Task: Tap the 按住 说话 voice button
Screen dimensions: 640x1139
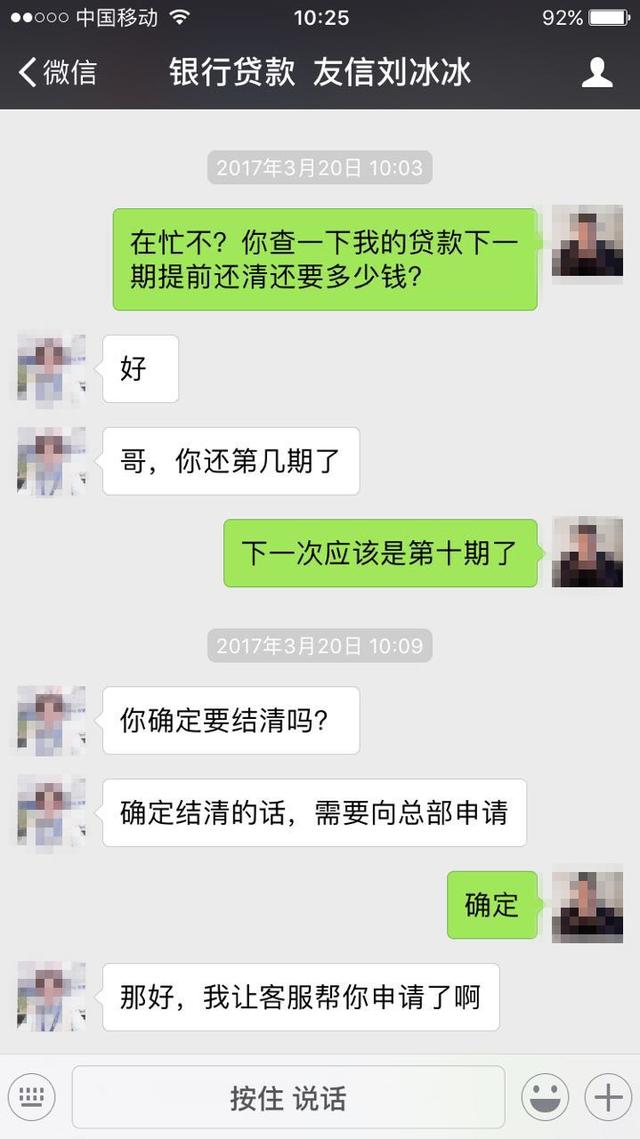Action: pos(288,1097)
